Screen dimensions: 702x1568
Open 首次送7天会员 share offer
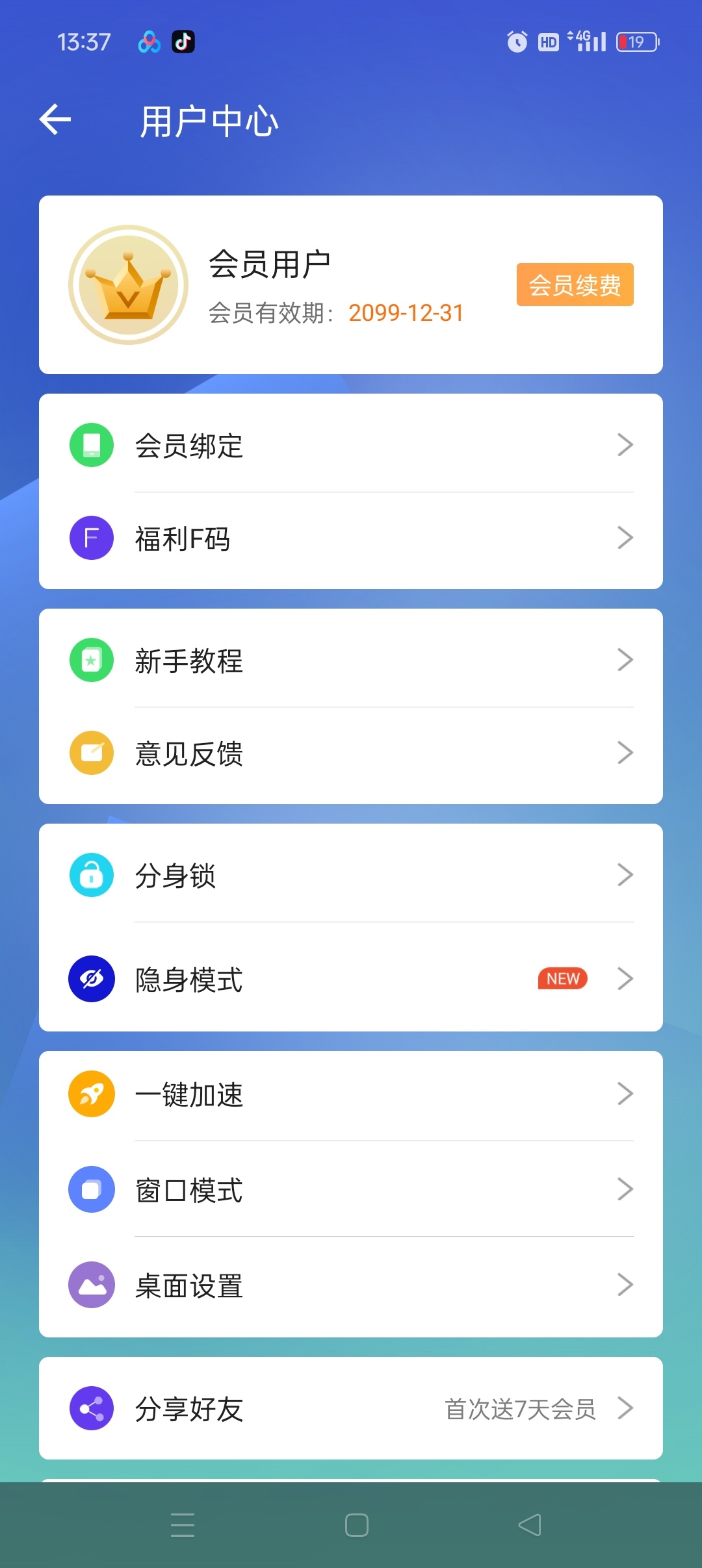coord(520,1408)
